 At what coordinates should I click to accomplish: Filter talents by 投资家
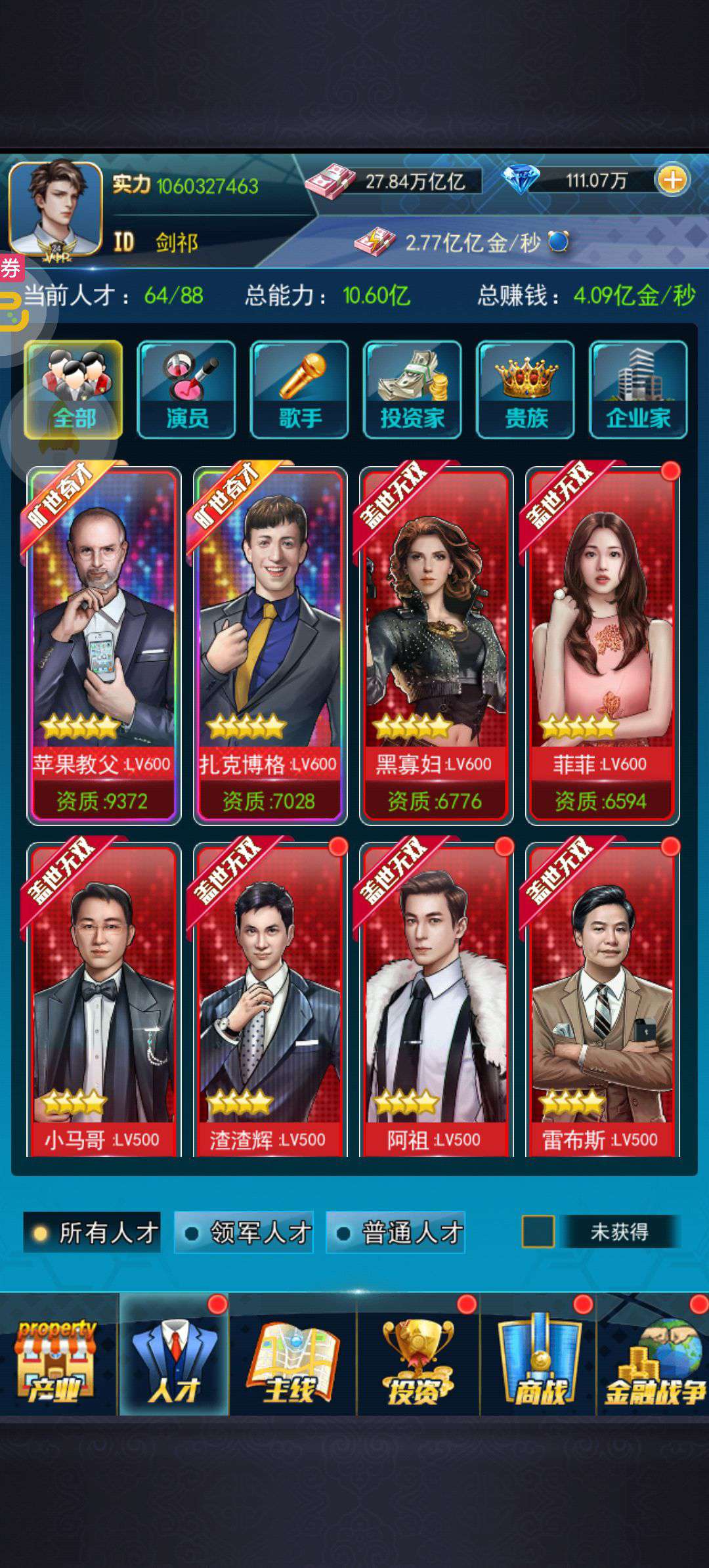(412, 390)
